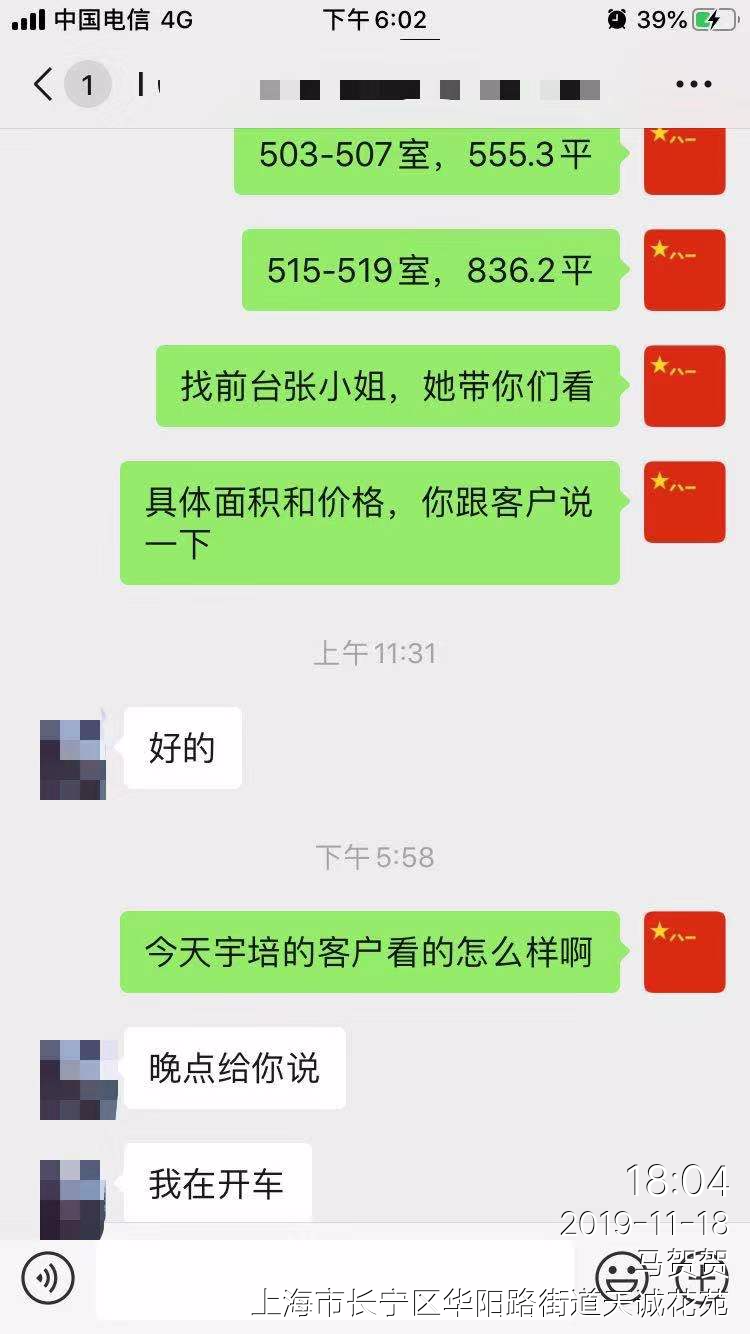View profile from avatar next to "好的"
The image size is (750, 1334).
[72, 759]
